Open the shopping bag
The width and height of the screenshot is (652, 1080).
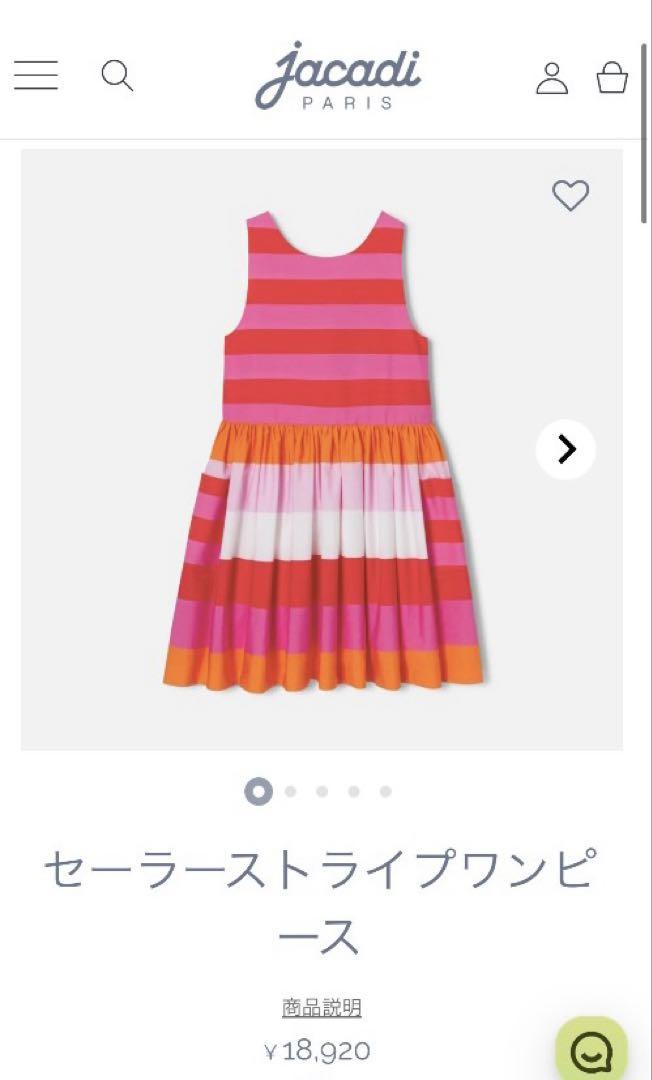point(612,77)
